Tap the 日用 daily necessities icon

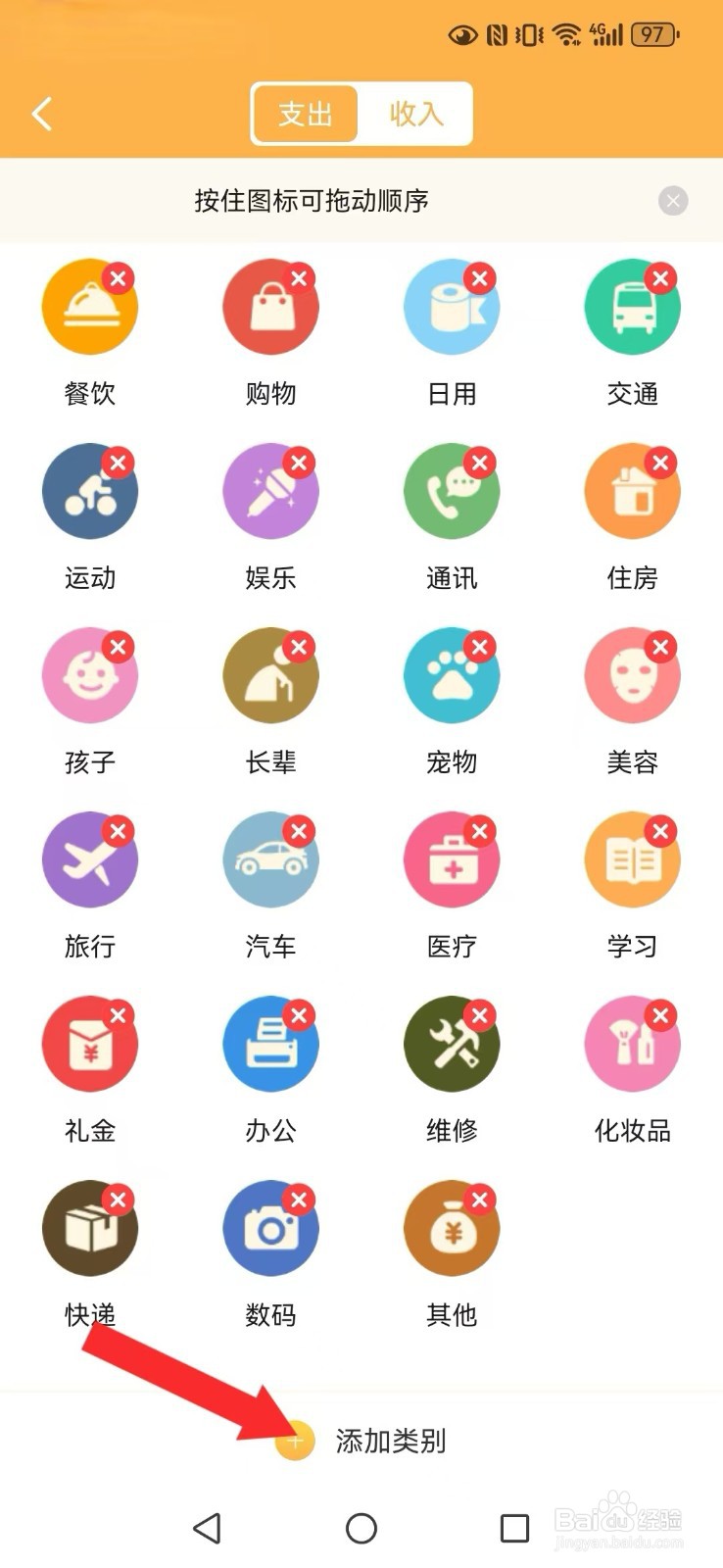click(451, 307)
